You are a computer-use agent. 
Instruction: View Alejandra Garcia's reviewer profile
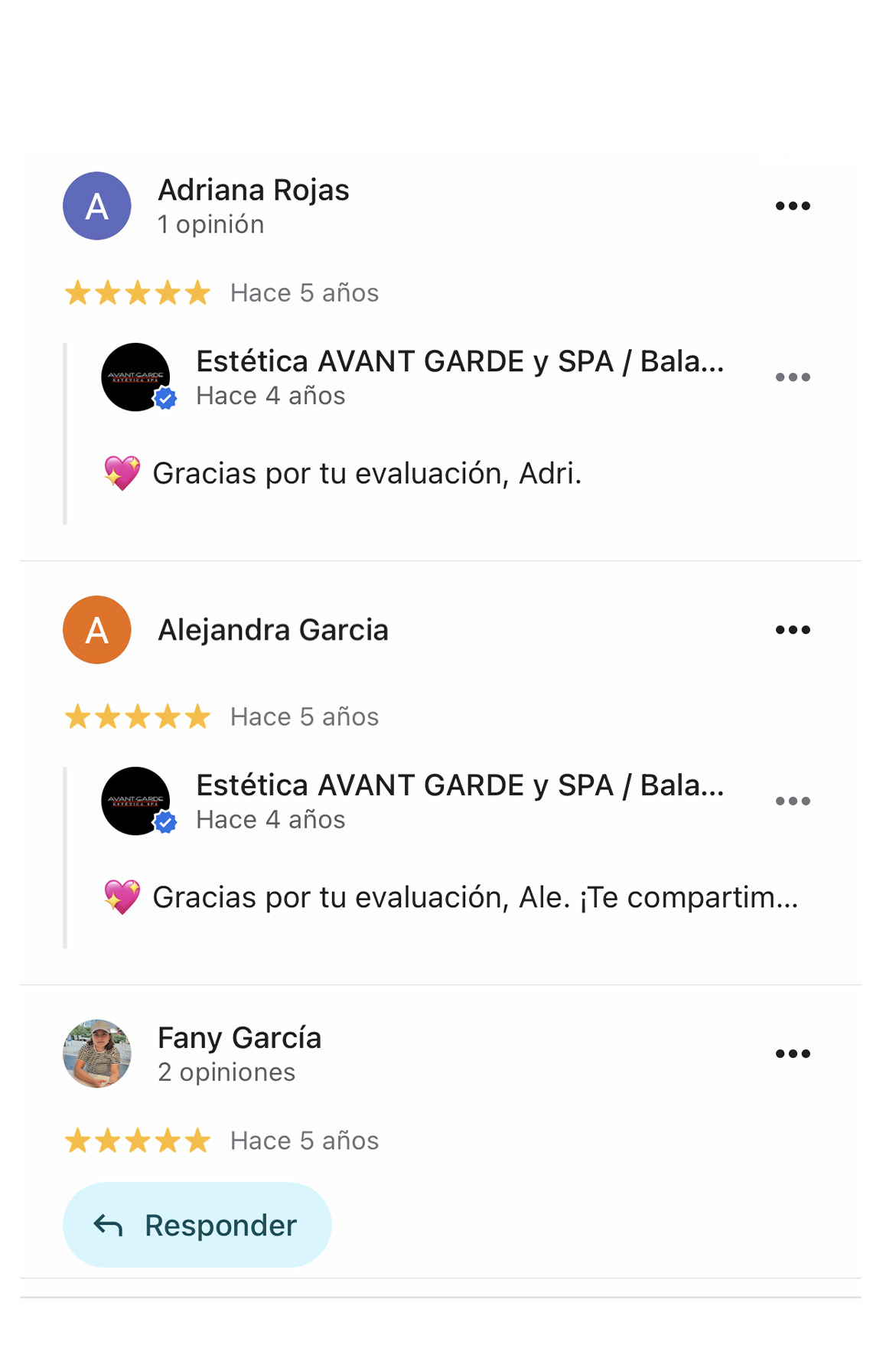pos(272,630)
